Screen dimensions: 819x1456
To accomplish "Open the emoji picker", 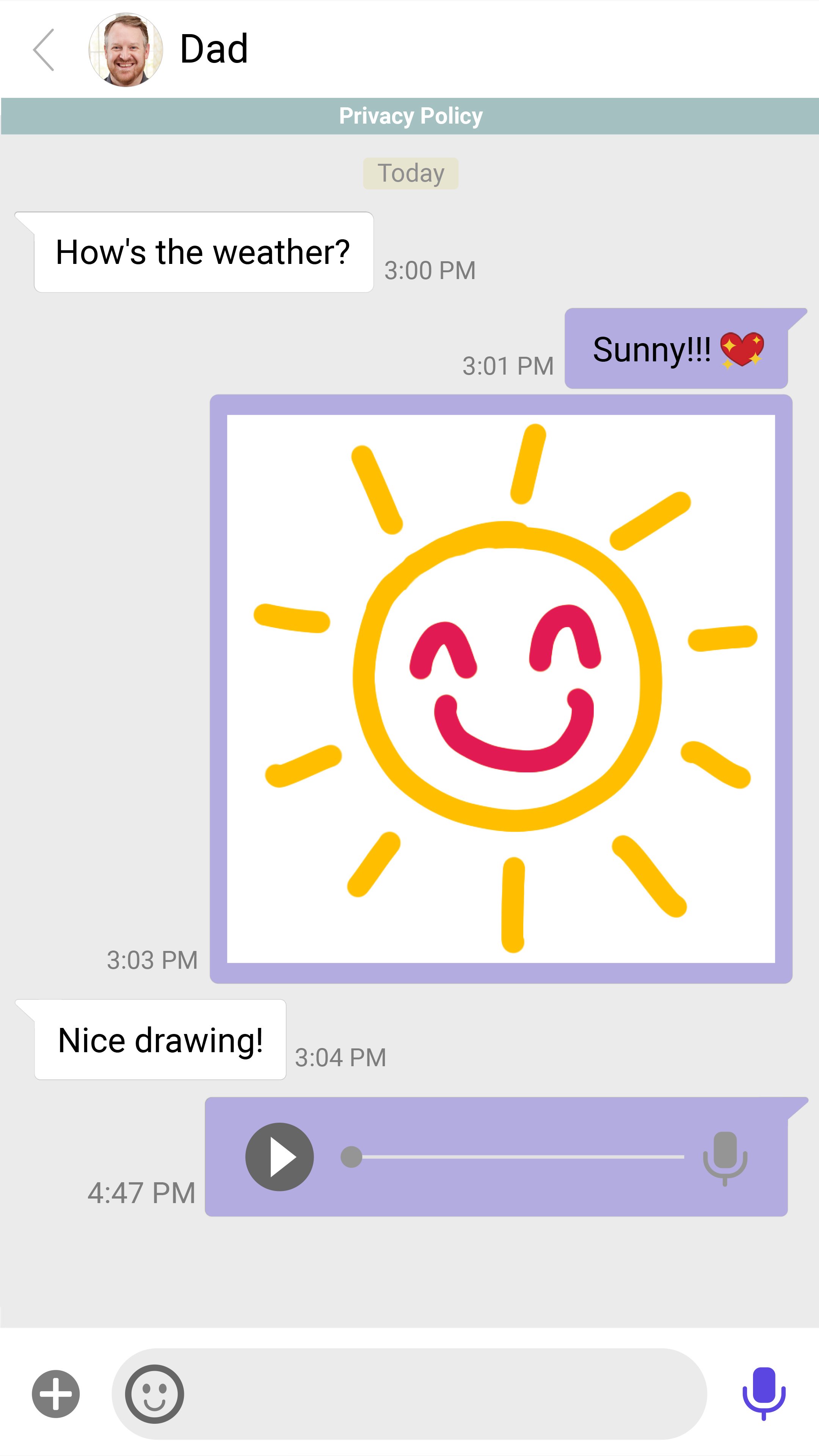I will (154, 1394).
